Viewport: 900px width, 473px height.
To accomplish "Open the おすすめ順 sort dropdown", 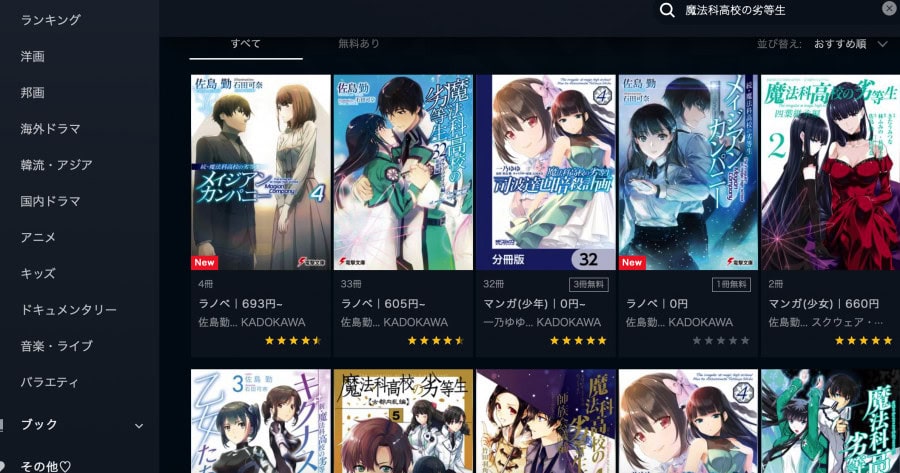I will coord(850,44).
